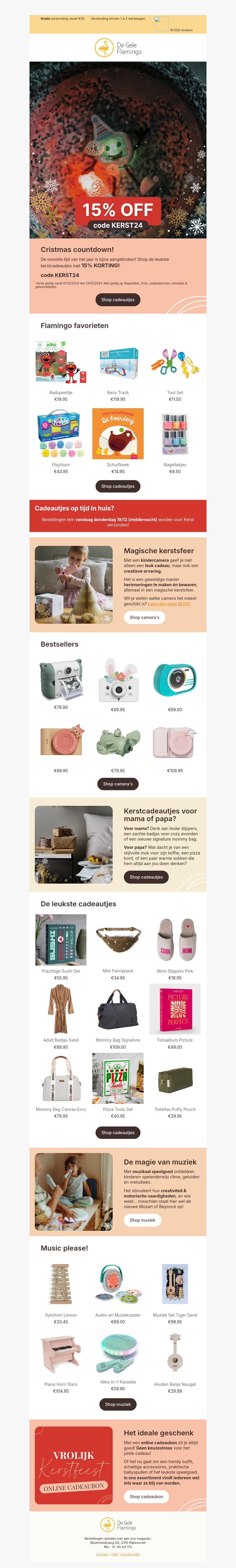Open the Pizza Tools Set product
The image size is (236, 1568).
[118, 1079]
